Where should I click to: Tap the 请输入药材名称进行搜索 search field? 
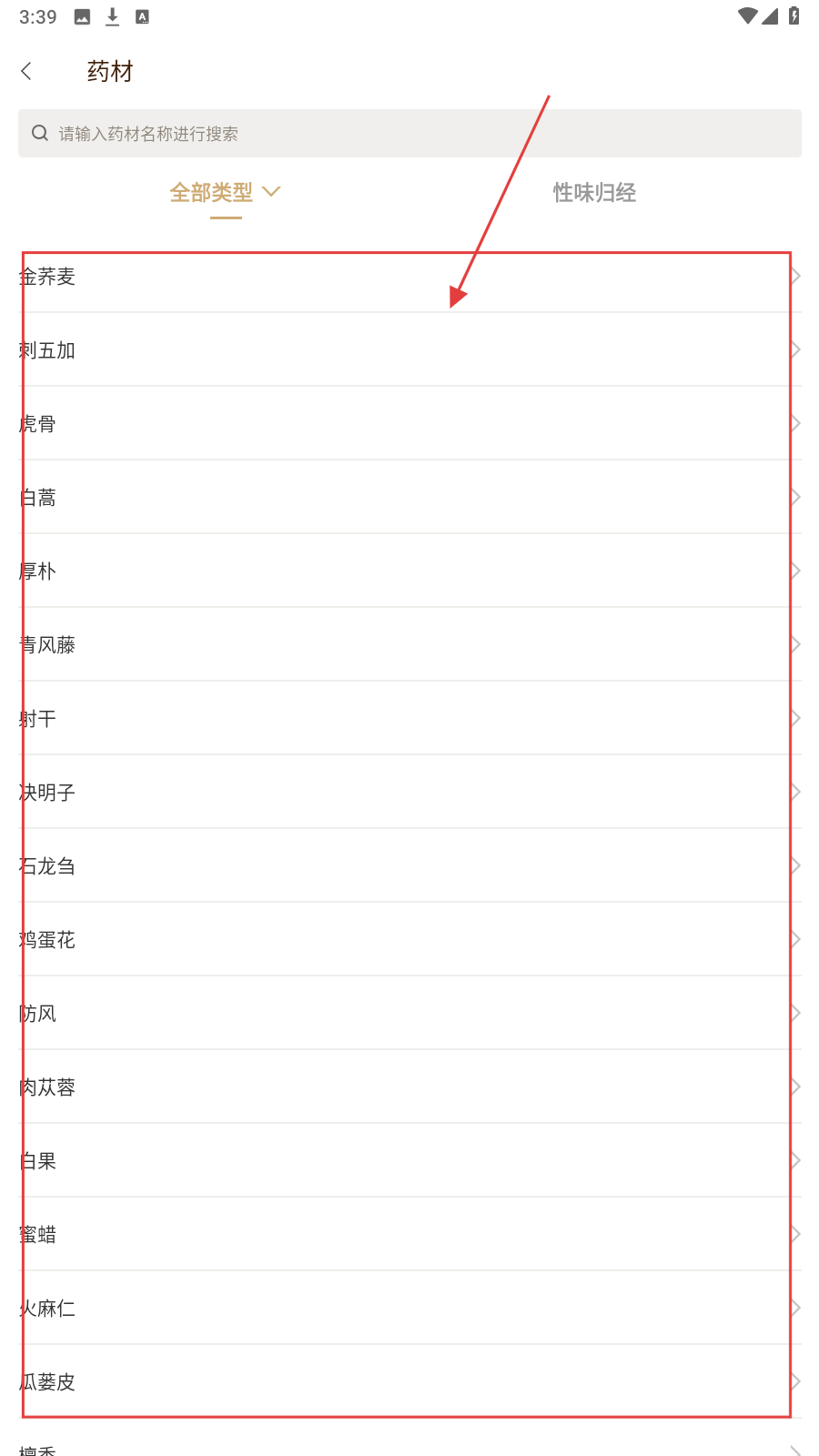point(409,134)
